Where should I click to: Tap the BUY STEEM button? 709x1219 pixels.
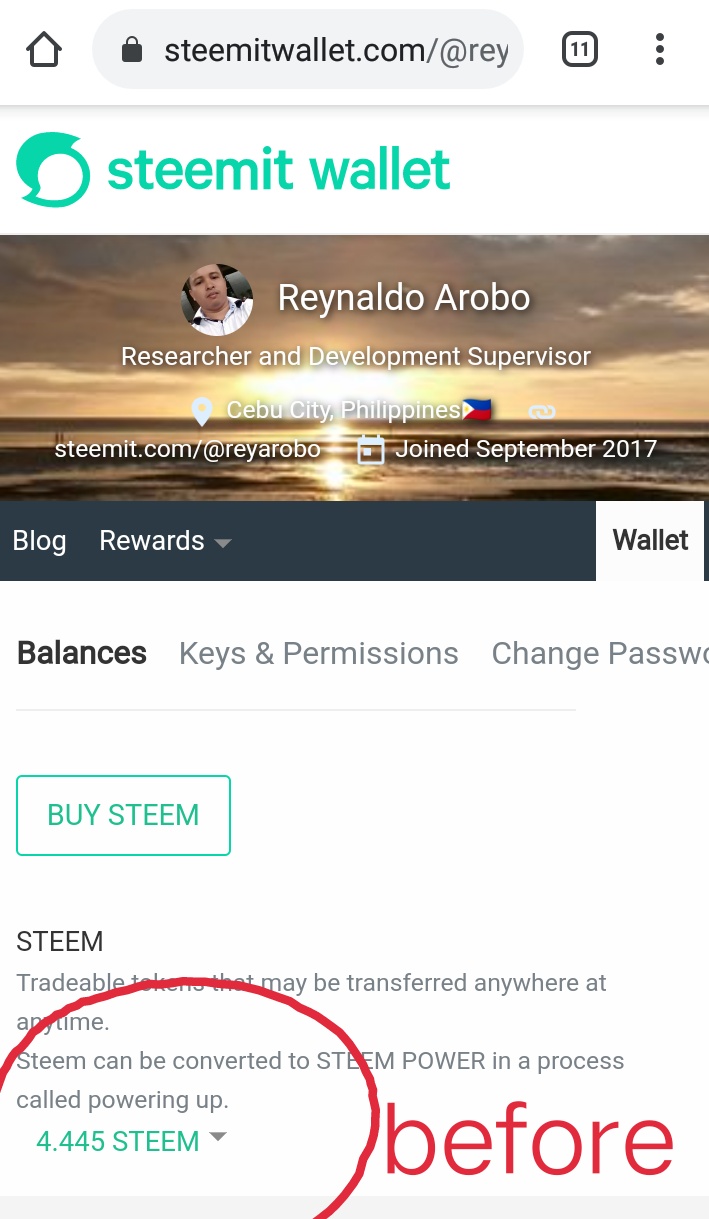(x=123, y=815)
